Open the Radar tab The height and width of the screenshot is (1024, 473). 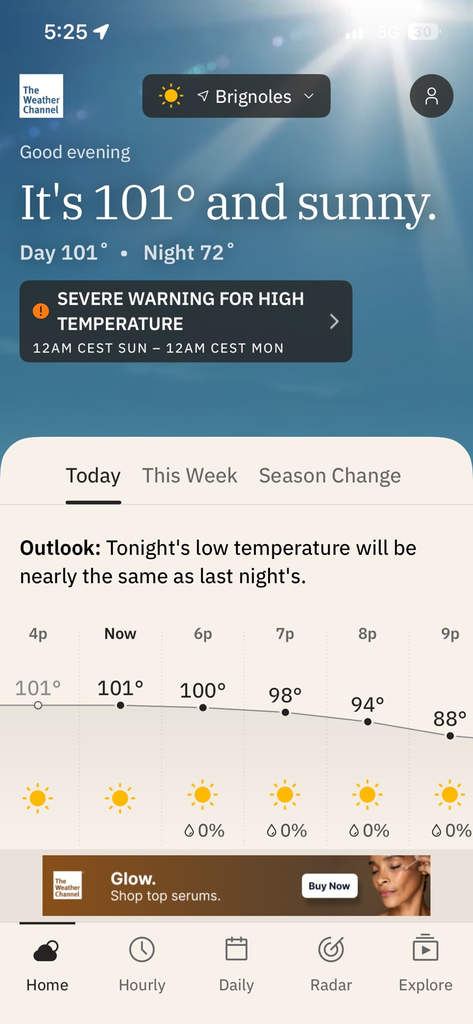331,965
